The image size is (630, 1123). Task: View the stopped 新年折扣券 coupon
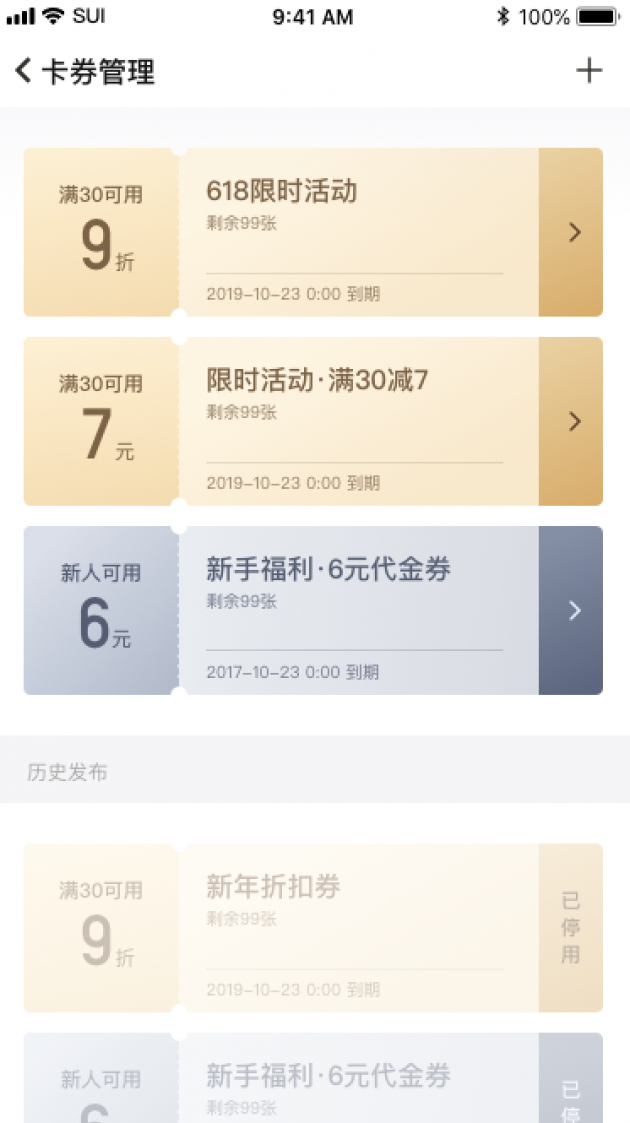(x=313, y=927)
